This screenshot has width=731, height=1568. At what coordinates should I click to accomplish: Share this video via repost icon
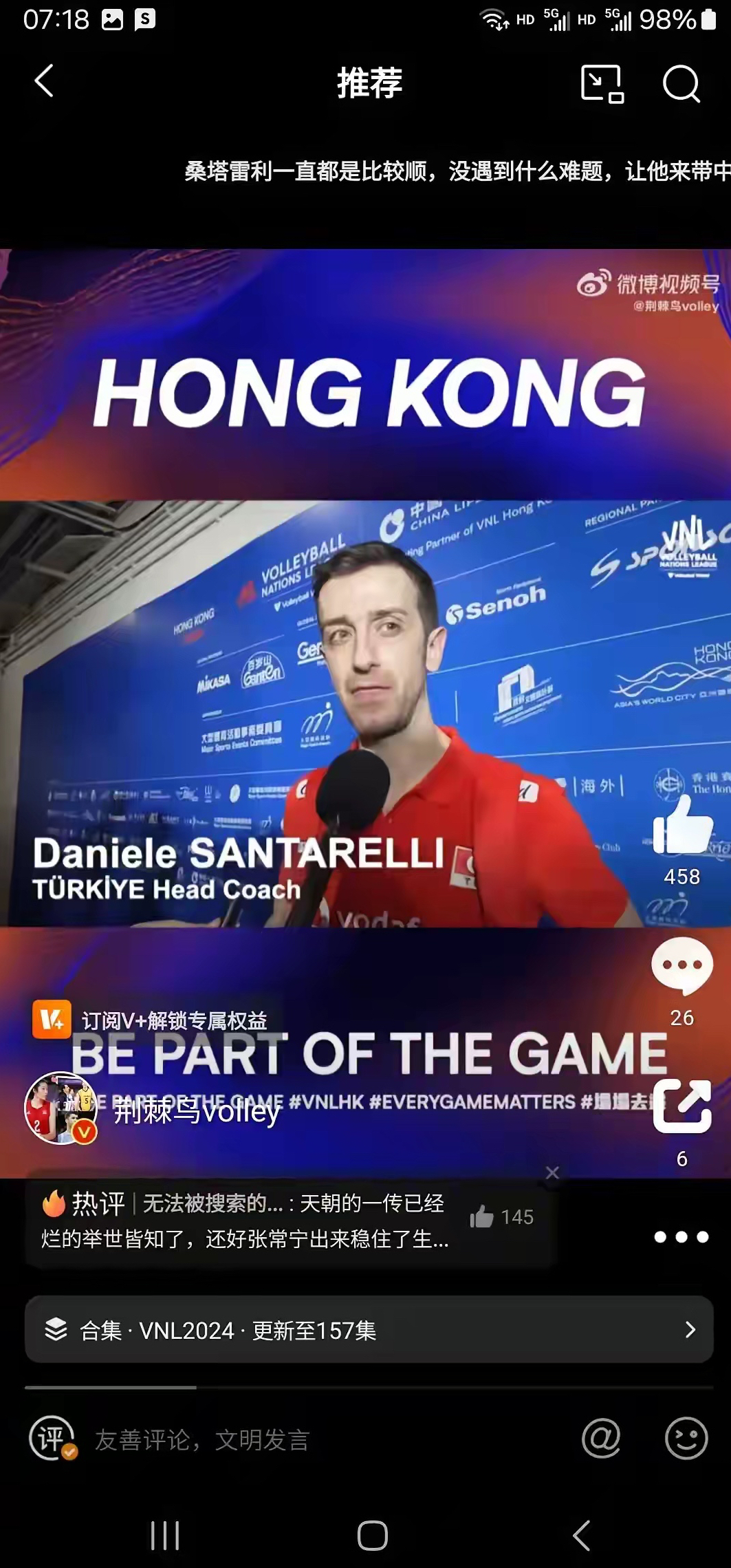682,1106
